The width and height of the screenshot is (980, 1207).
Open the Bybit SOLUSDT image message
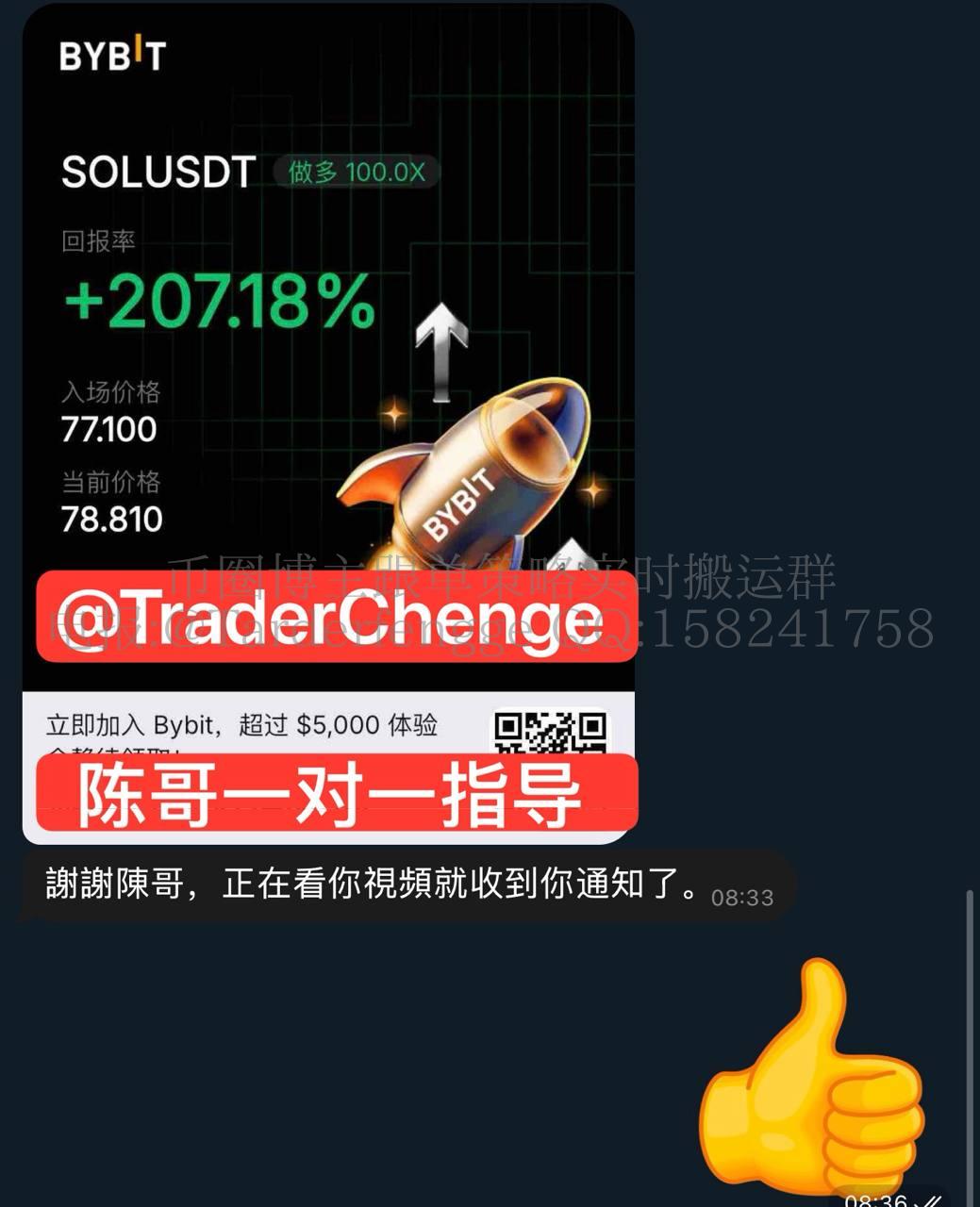coord(327,377)
